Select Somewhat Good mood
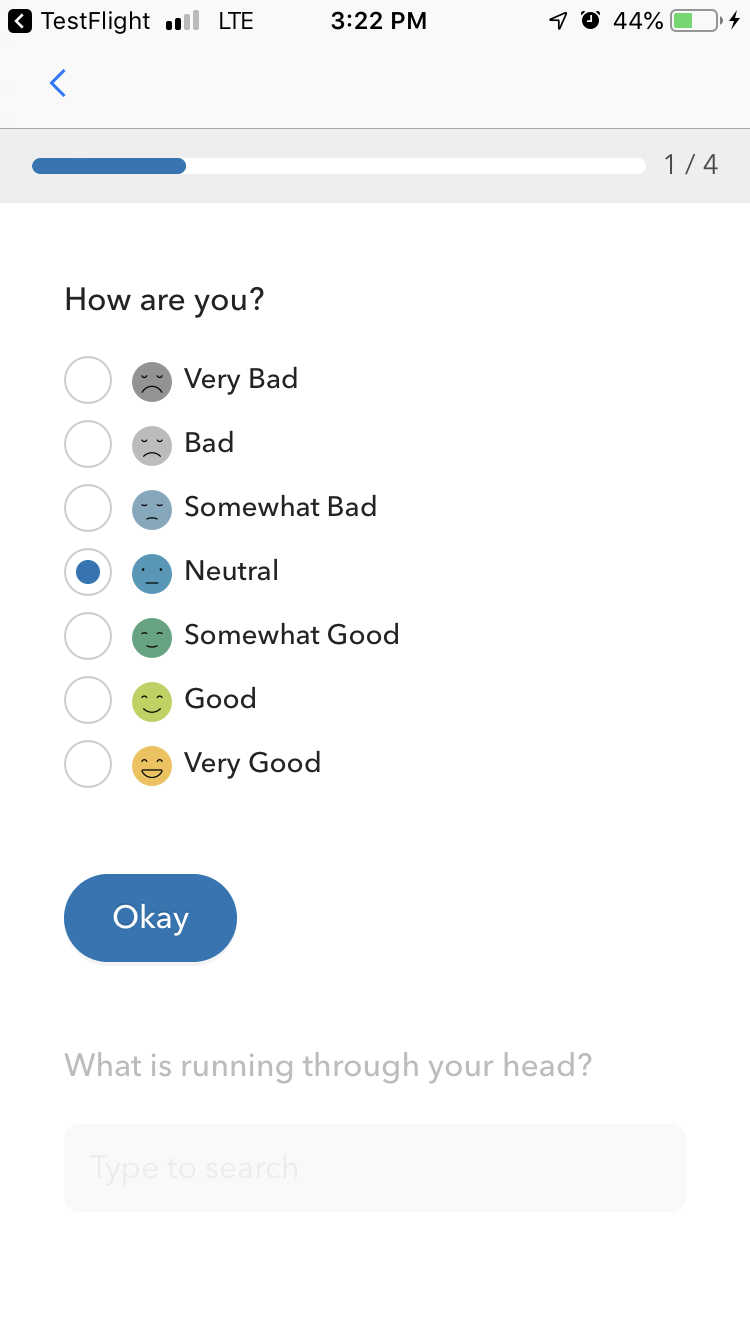Image resolution: width=750 pixels, height=1334 pixels. click(88, 636)
